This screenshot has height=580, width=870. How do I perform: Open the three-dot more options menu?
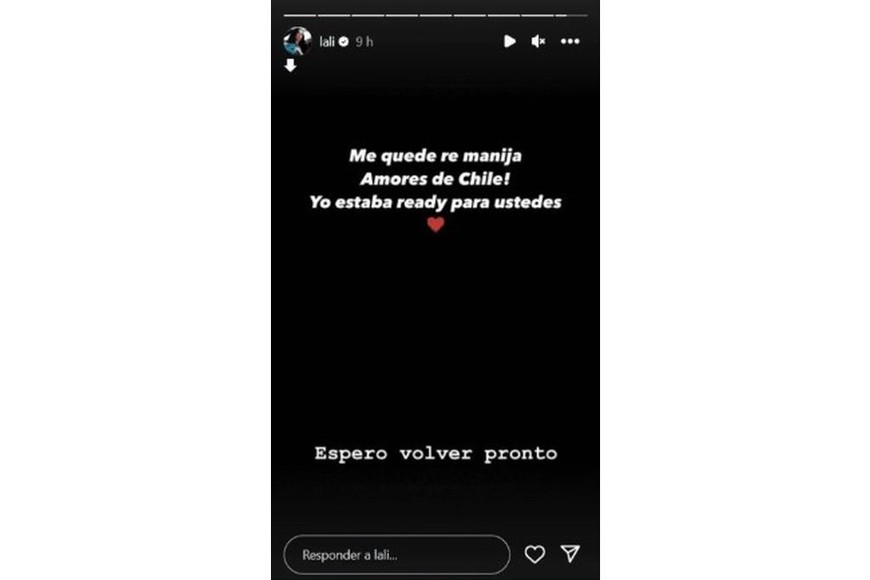click(570, 41)
